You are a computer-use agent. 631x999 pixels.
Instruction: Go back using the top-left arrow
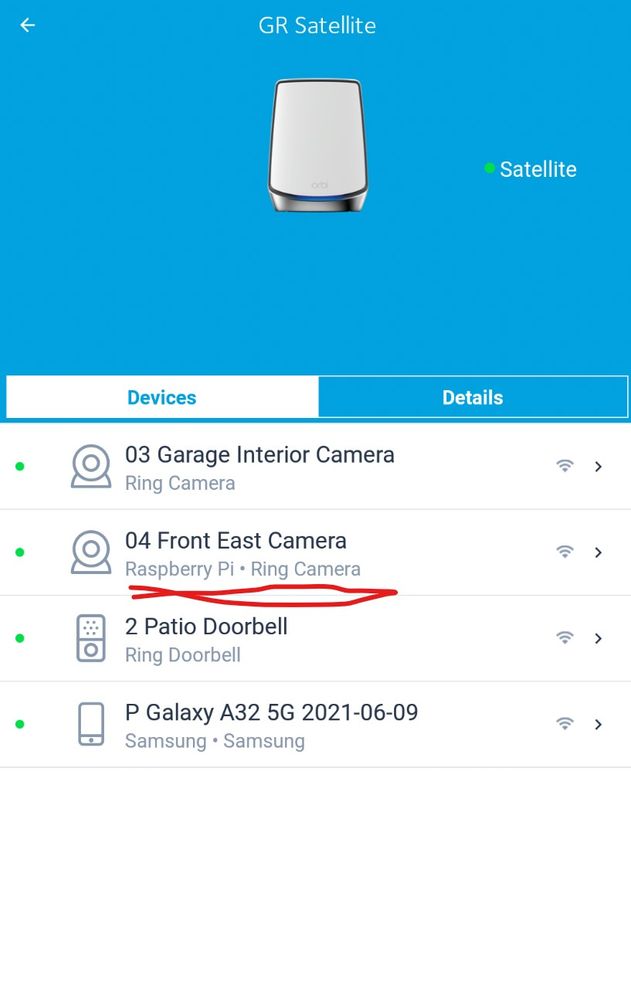coord(28,26)
